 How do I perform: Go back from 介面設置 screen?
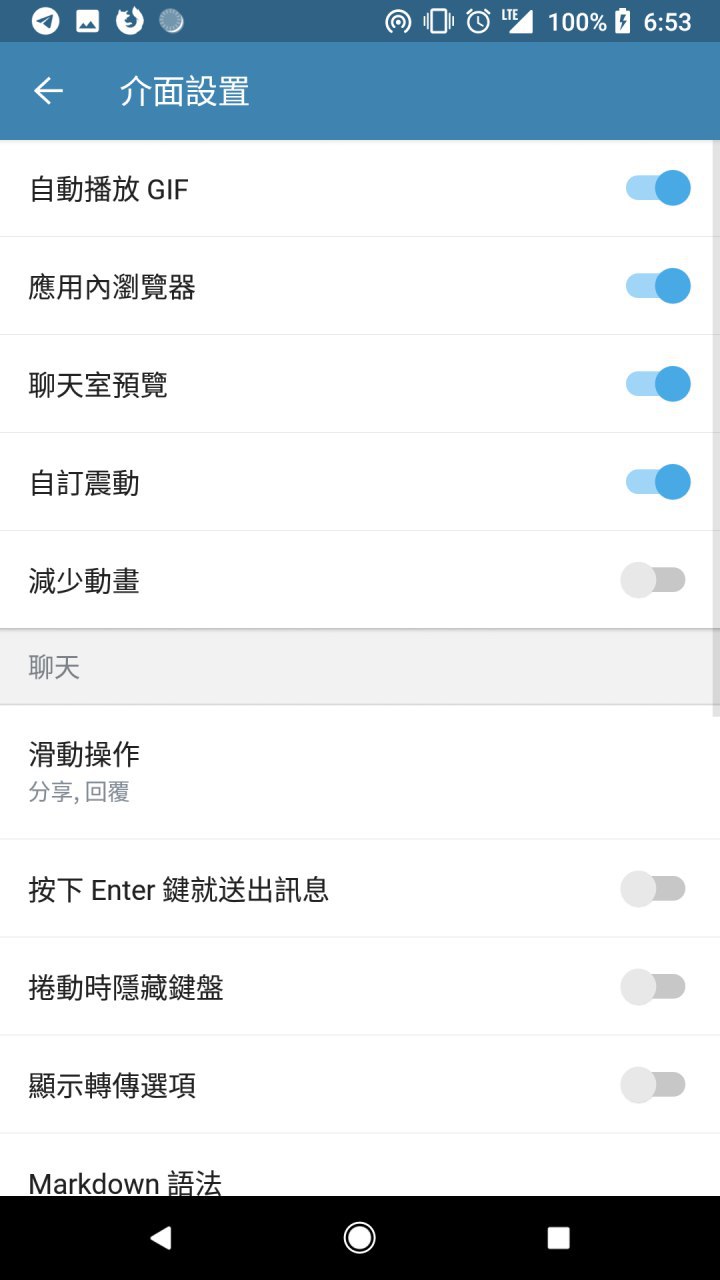[48, 91]
